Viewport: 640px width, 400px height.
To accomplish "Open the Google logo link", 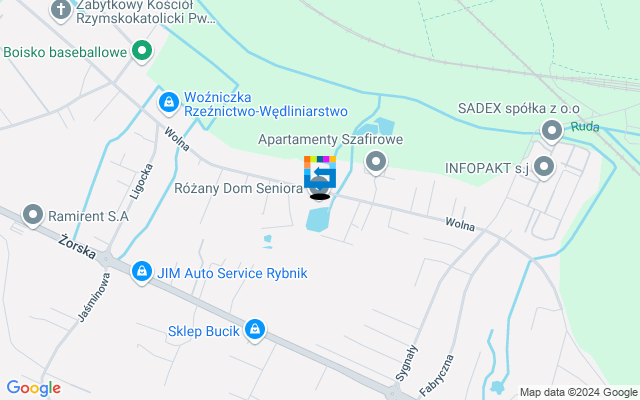I will (x=33, y=388).
